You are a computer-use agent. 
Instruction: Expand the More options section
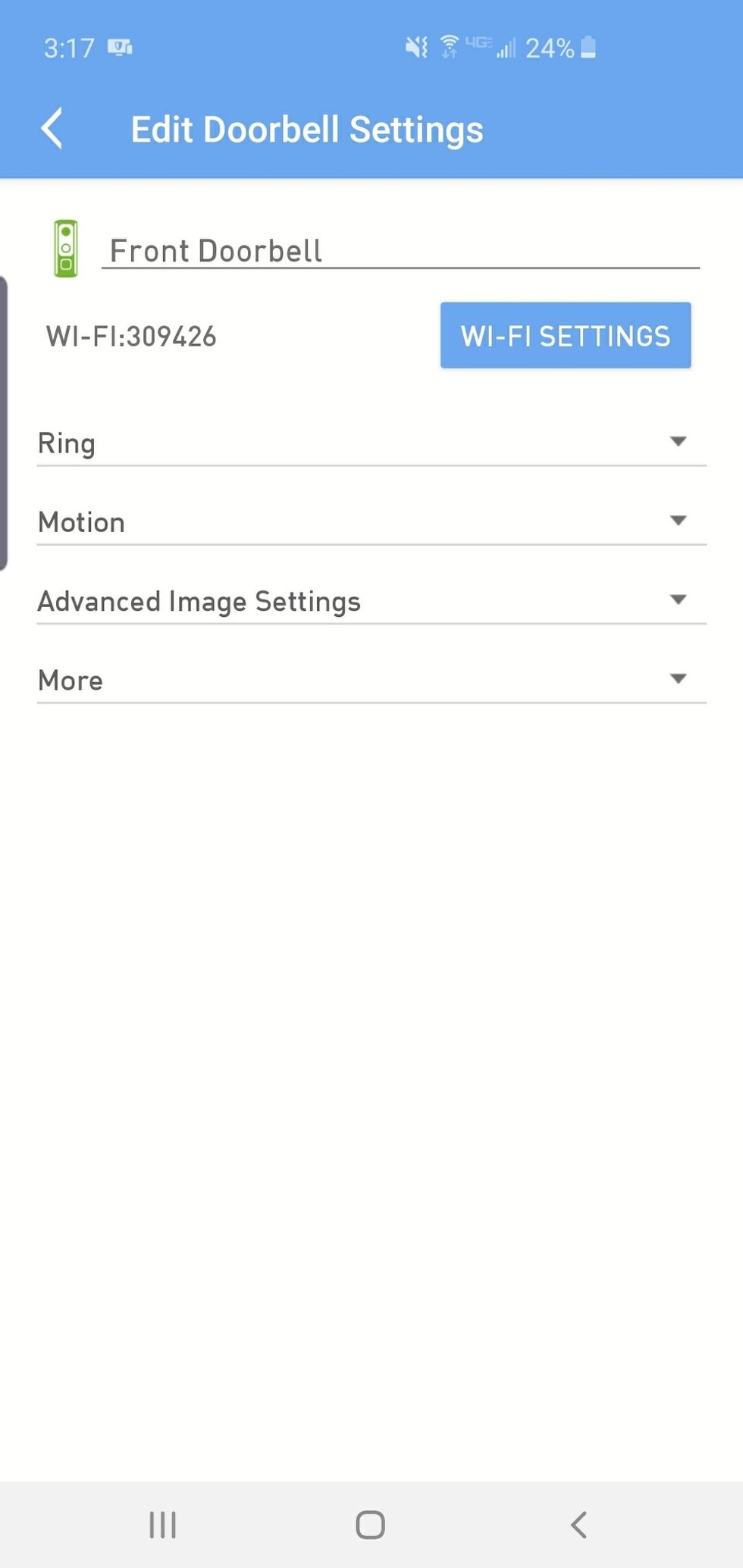tap(371, 680)
